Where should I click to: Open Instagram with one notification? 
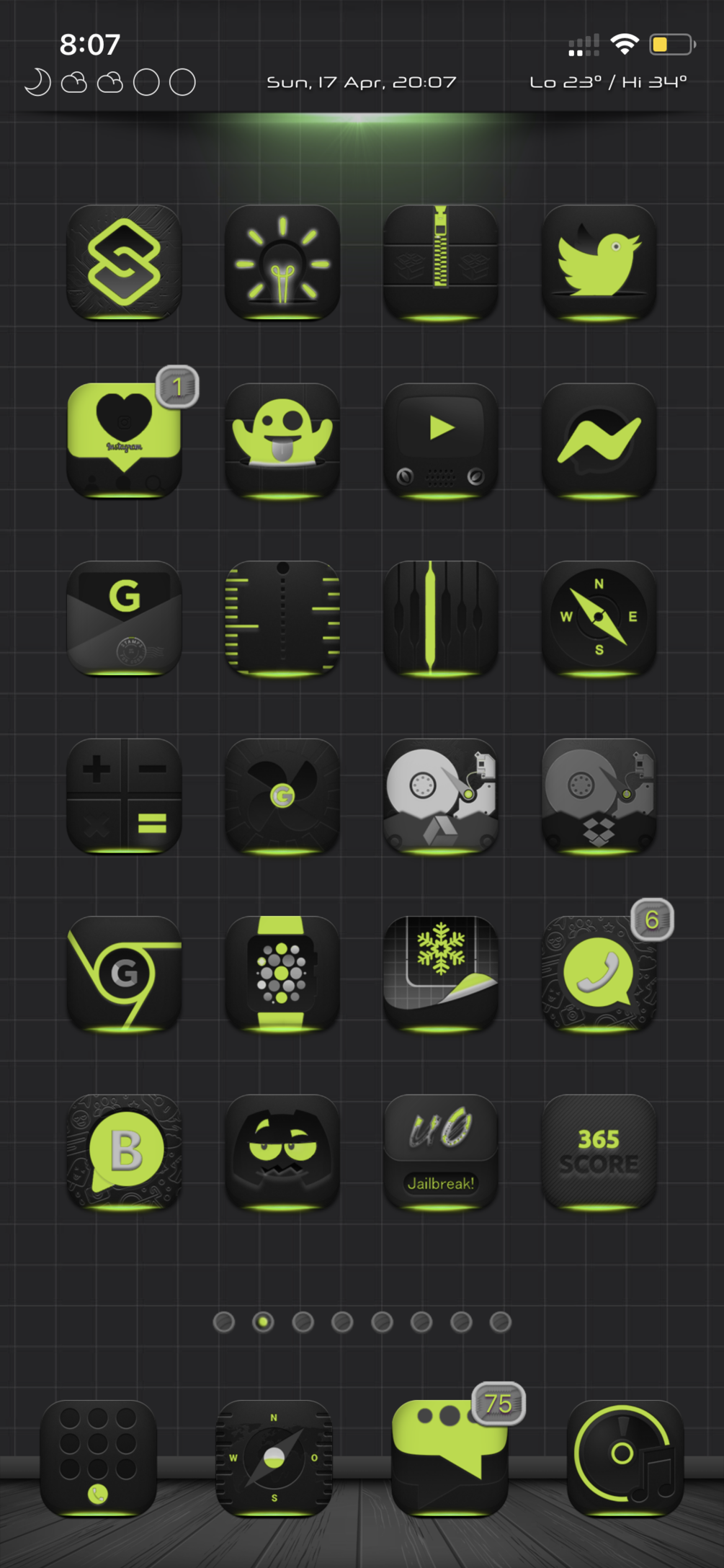tap(124, 440)
